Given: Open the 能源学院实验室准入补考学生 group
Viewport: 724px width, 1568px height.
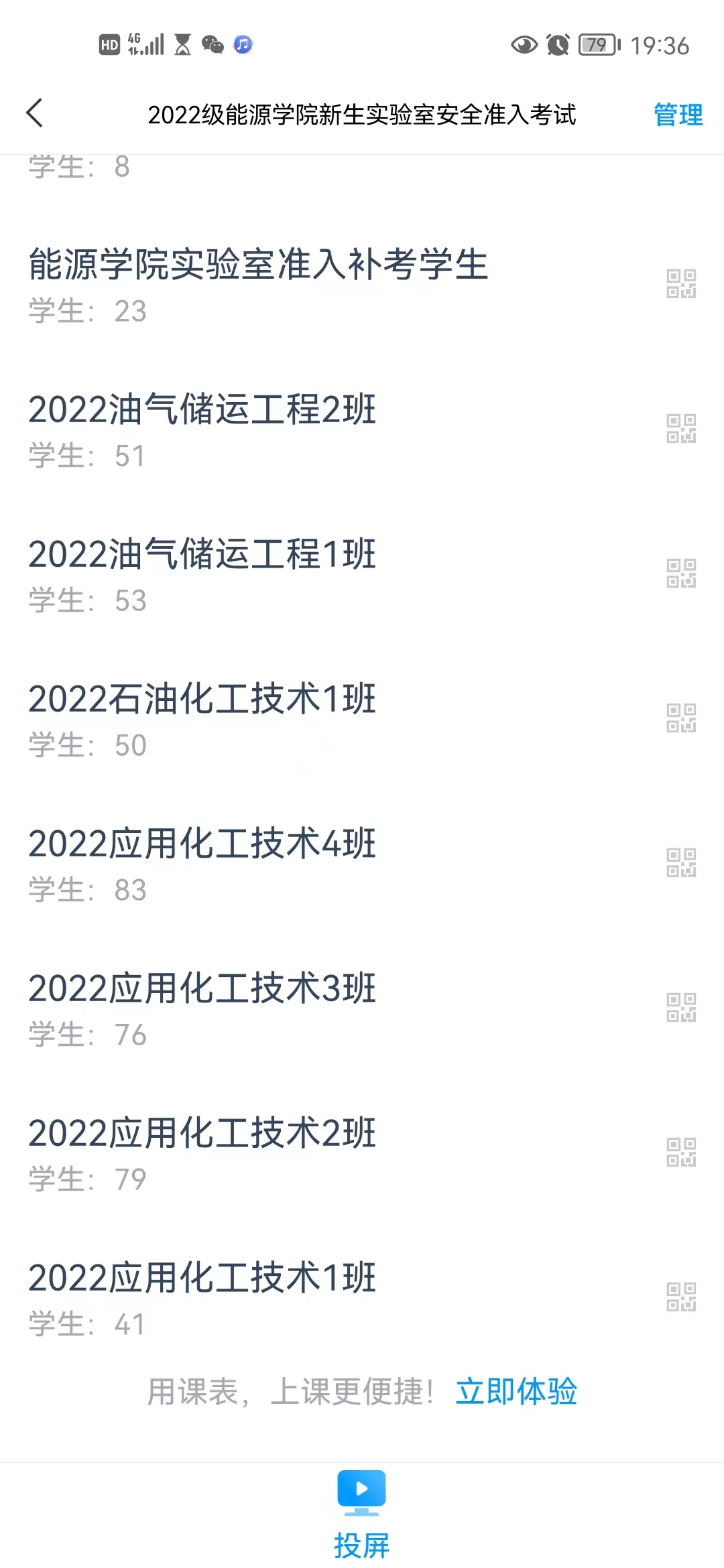Looking at the screenshot, I should coord(258,265).
